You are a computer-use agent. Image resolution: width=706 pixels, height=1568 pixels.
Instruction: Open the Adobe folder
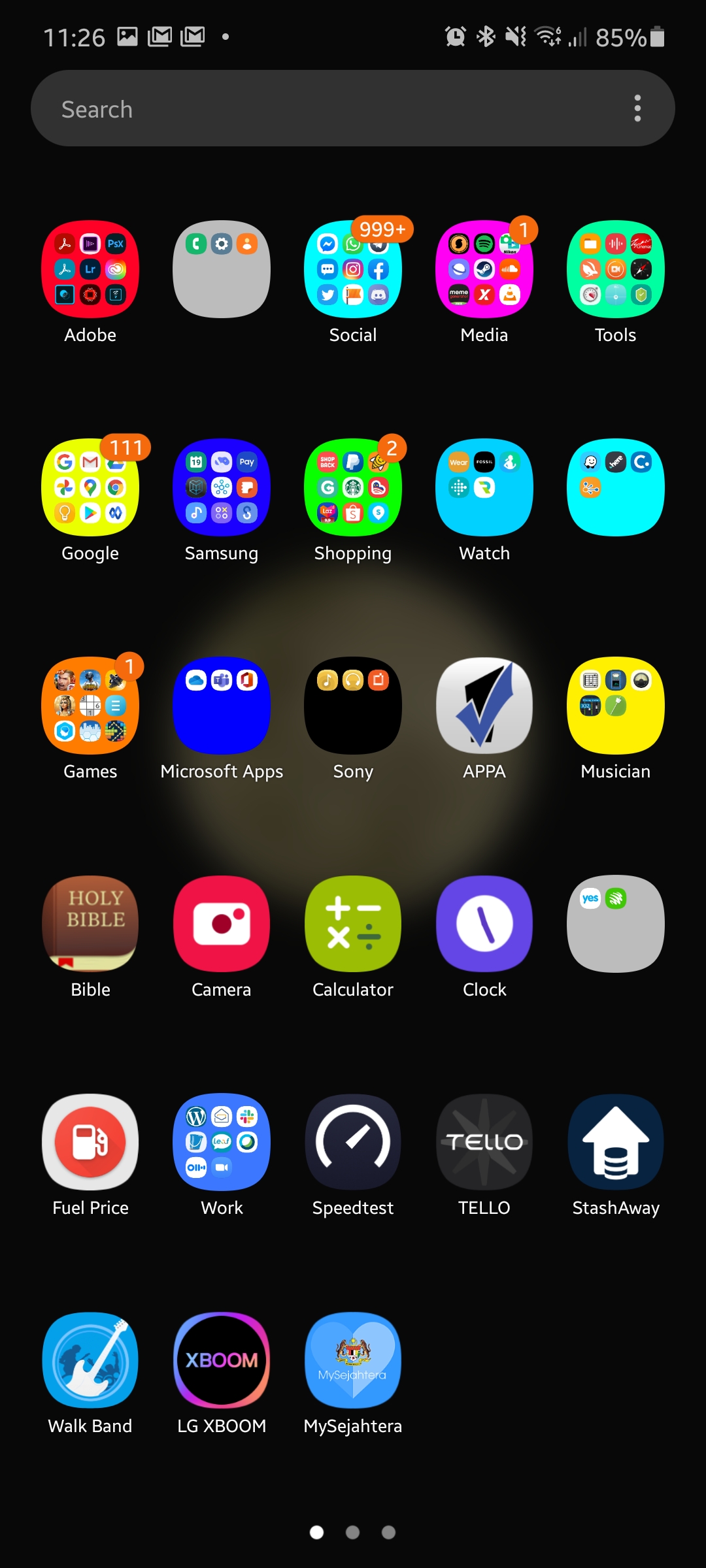pyautogui.click(x=90, y=269)
